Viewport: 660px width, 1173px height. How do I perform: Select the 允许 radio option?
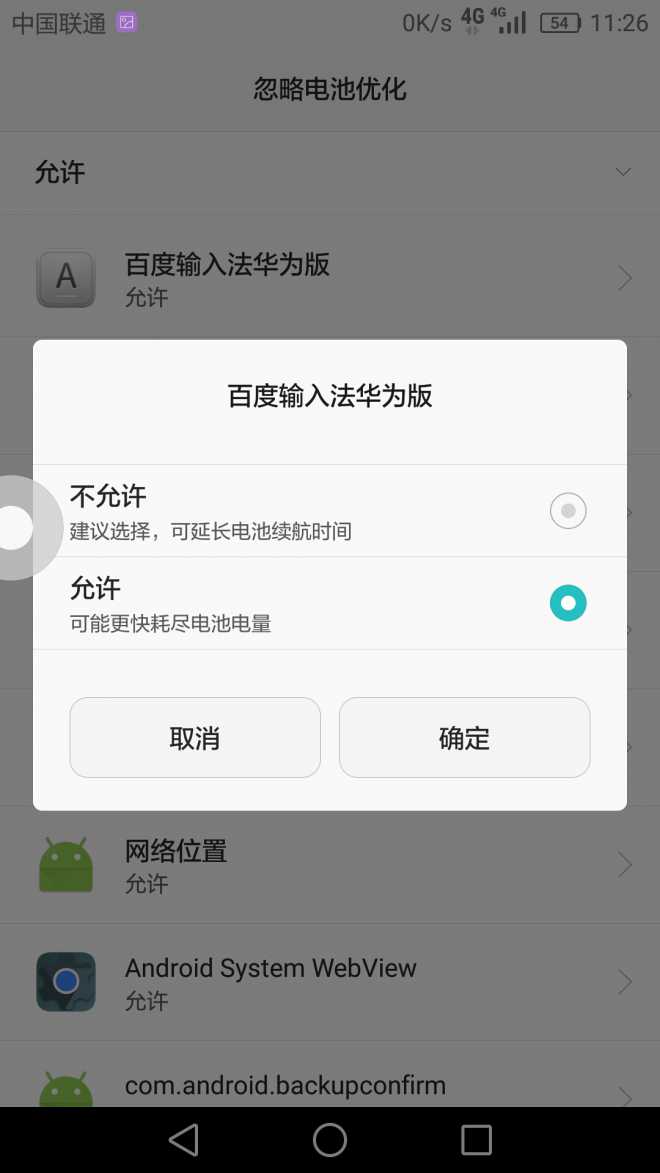click(567, 603)
